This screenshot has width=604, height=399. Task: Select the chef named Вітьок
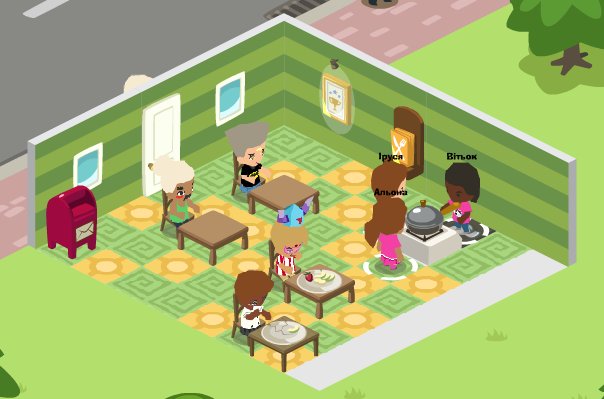point(462,198)
